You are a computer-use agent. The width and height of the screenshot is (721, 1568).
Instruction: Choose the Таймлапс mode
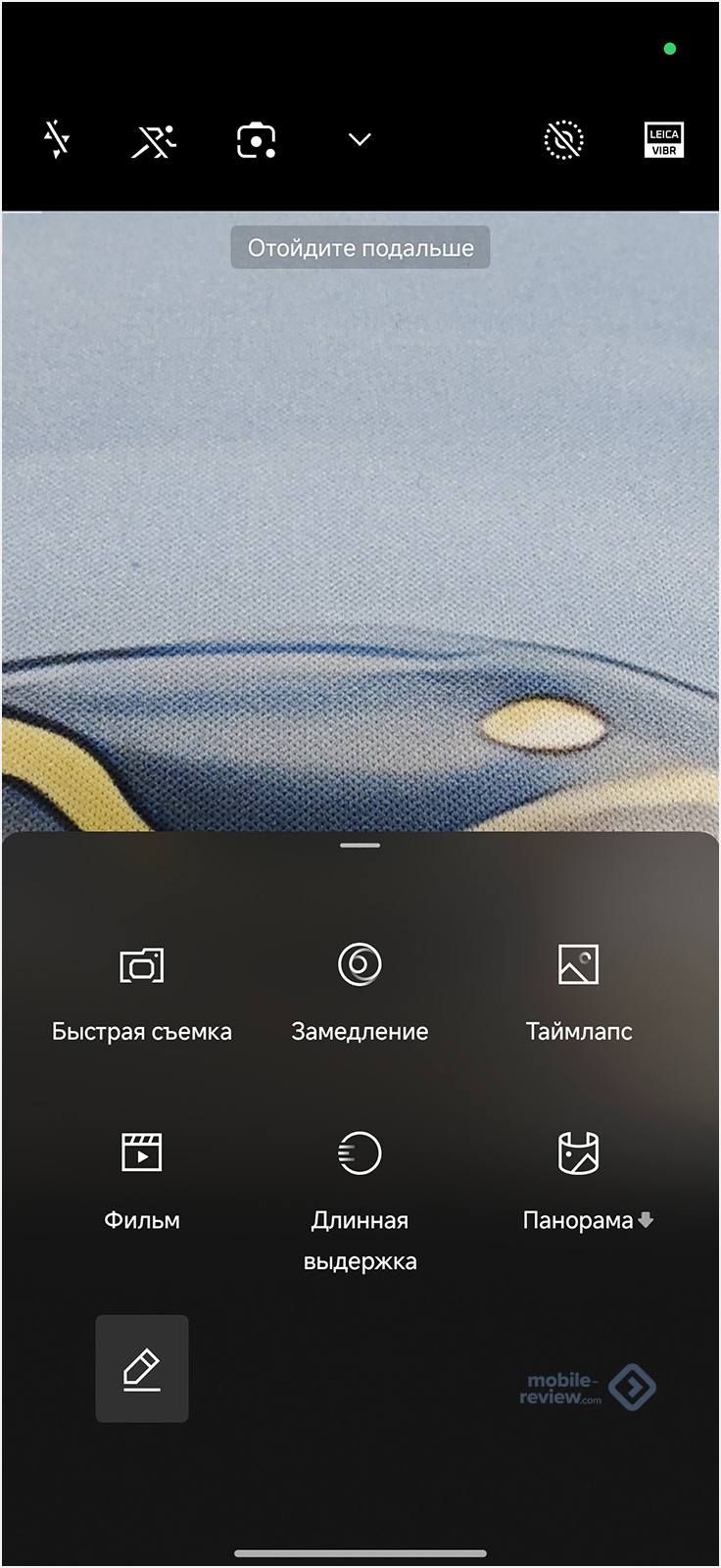point(578,991)
